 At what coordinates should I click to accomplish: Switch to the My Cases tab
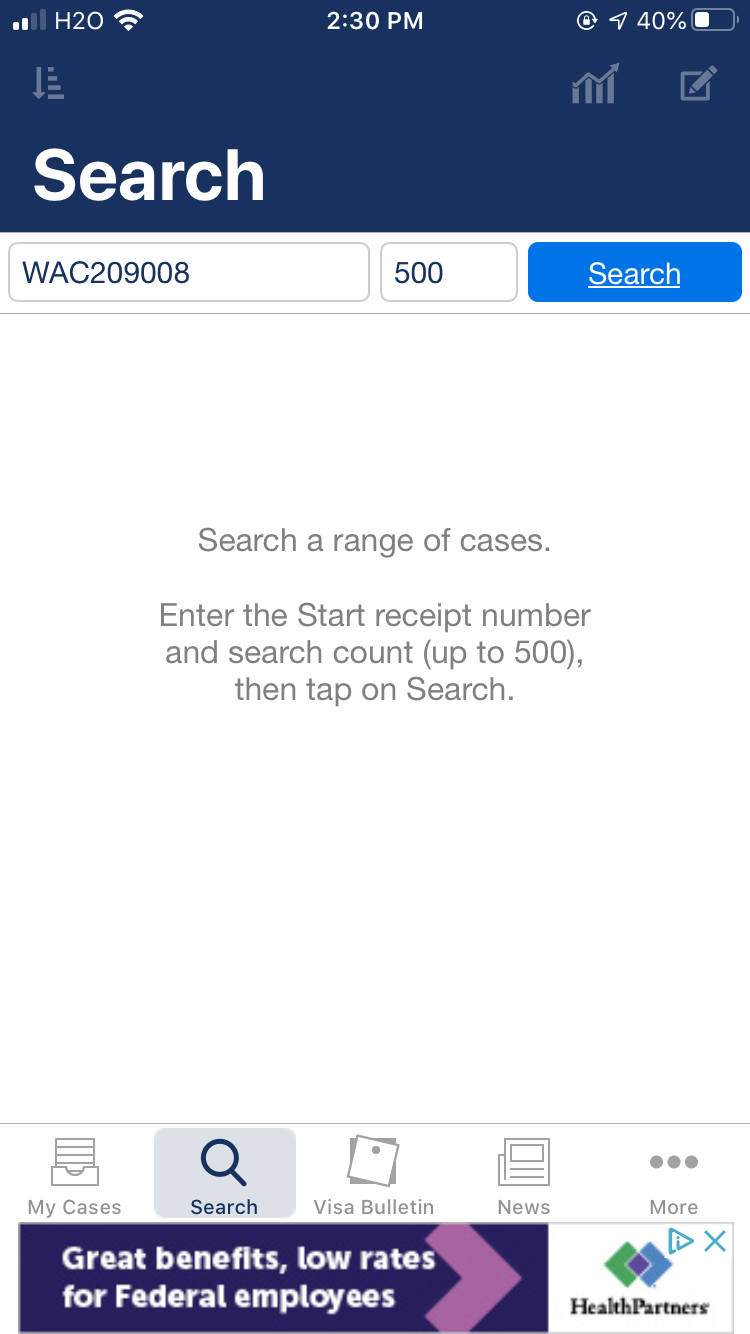[x=75, y=1176]
